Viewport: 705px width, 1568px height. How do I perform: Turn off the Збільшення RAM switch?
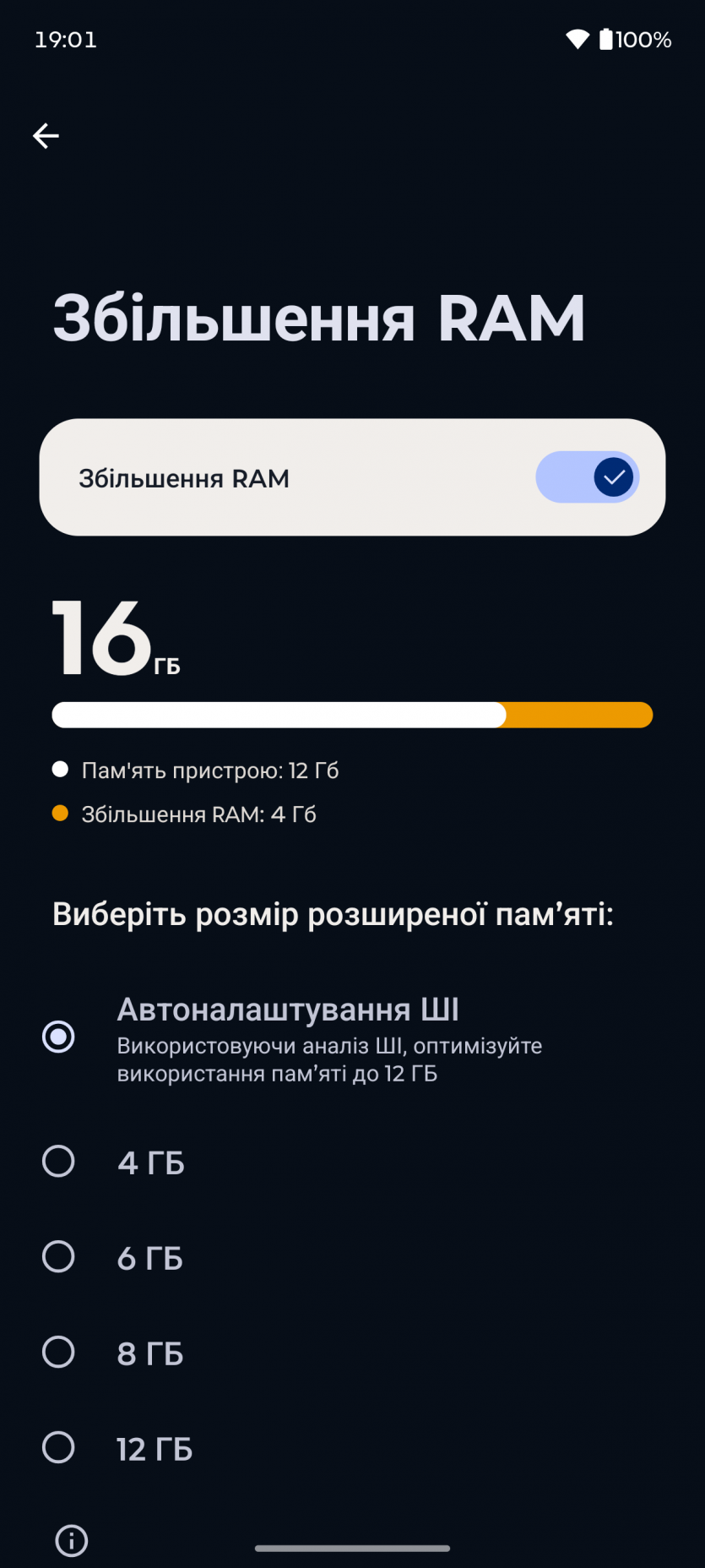coord(587,477)
